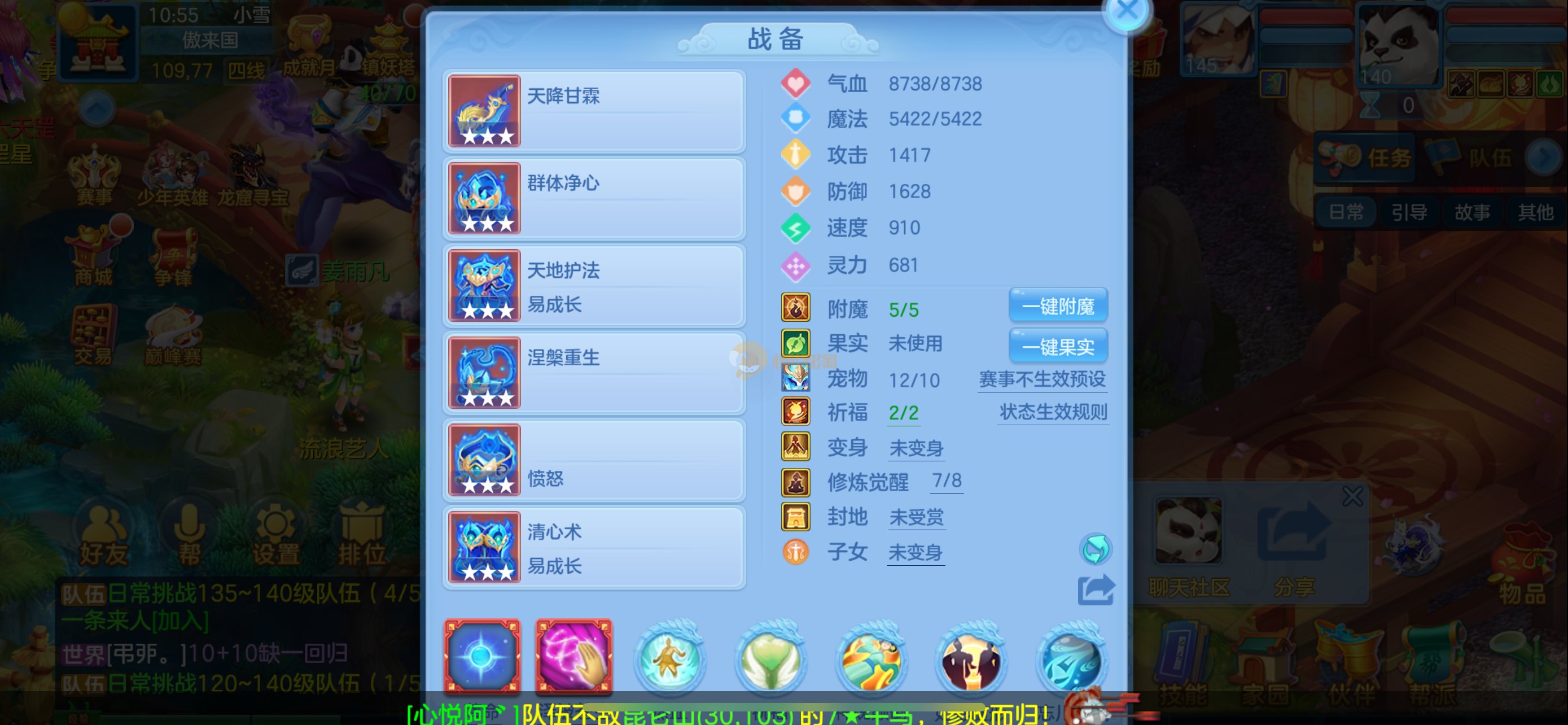Tap the 未变身 link beside 变身
The width and height of the screenshot is (1568, 725).
pyautogui.click(x=916, y=449)
